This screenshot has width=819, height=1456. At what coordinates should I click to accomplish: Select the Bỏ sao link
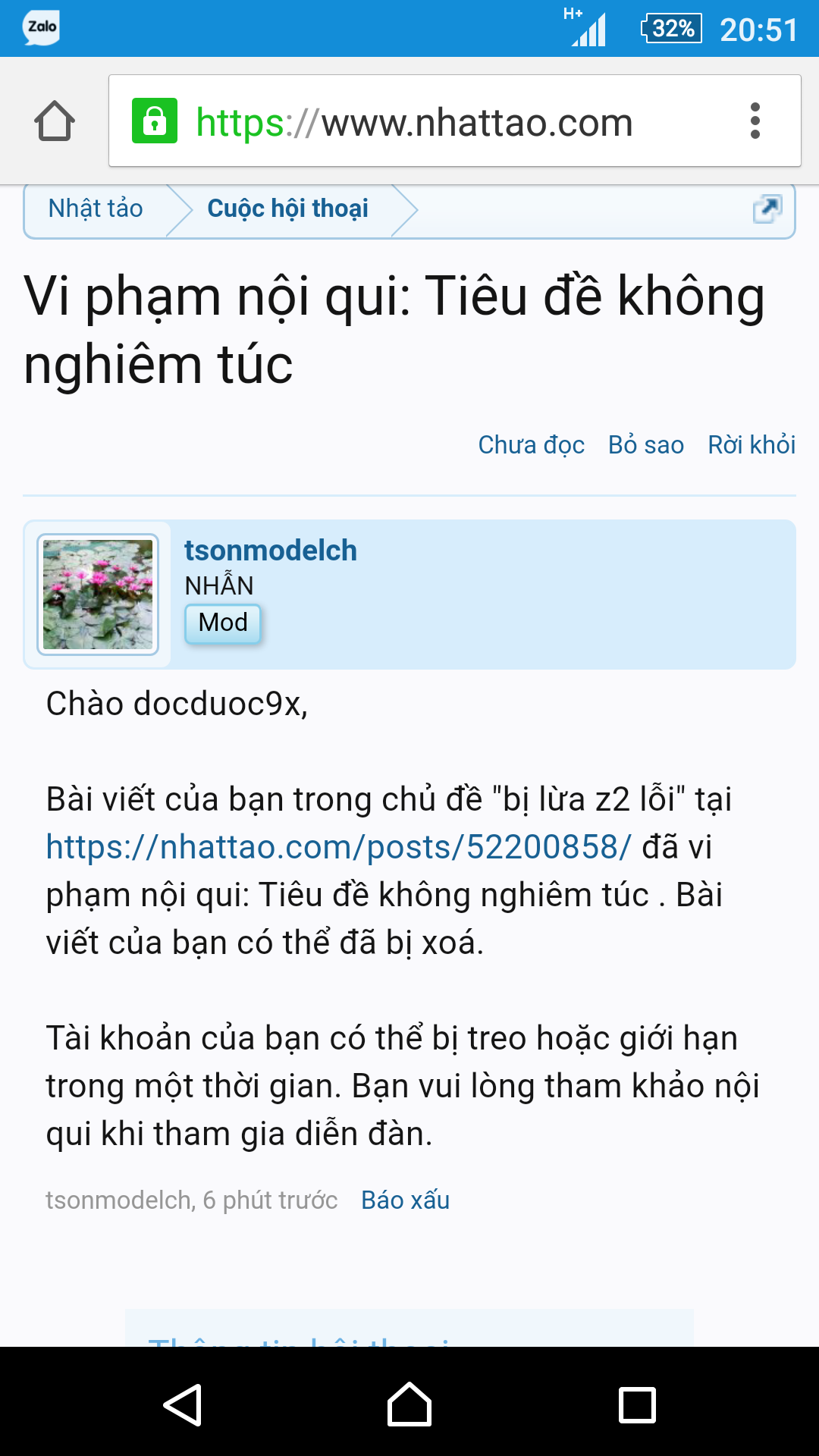[645, 445]
